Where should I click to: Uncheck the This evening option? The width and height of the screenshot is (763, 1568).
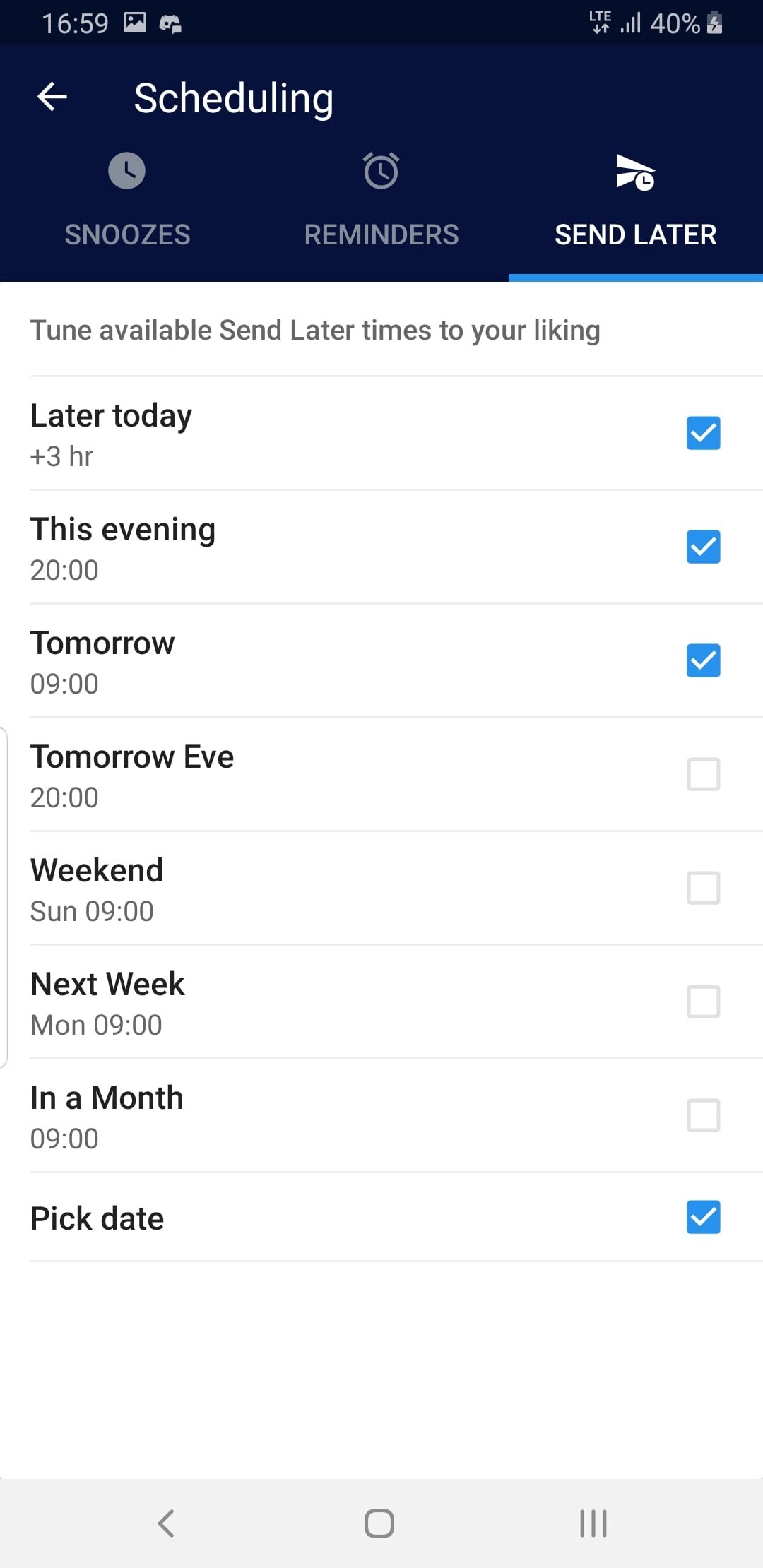pos(703,547)
